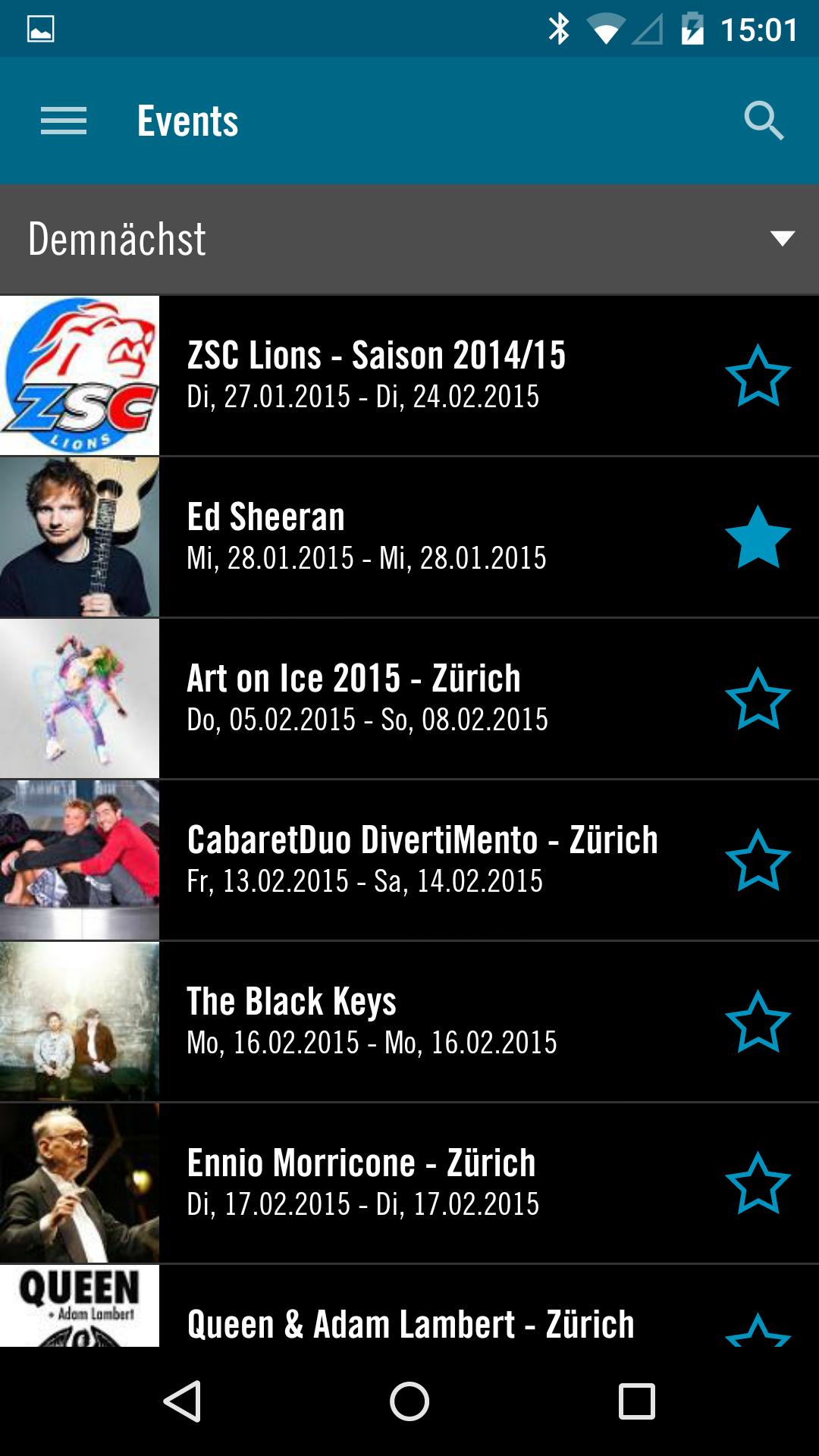Favorite the ZSC Lions event star
819x1456 pixels.
pos(758,376)
